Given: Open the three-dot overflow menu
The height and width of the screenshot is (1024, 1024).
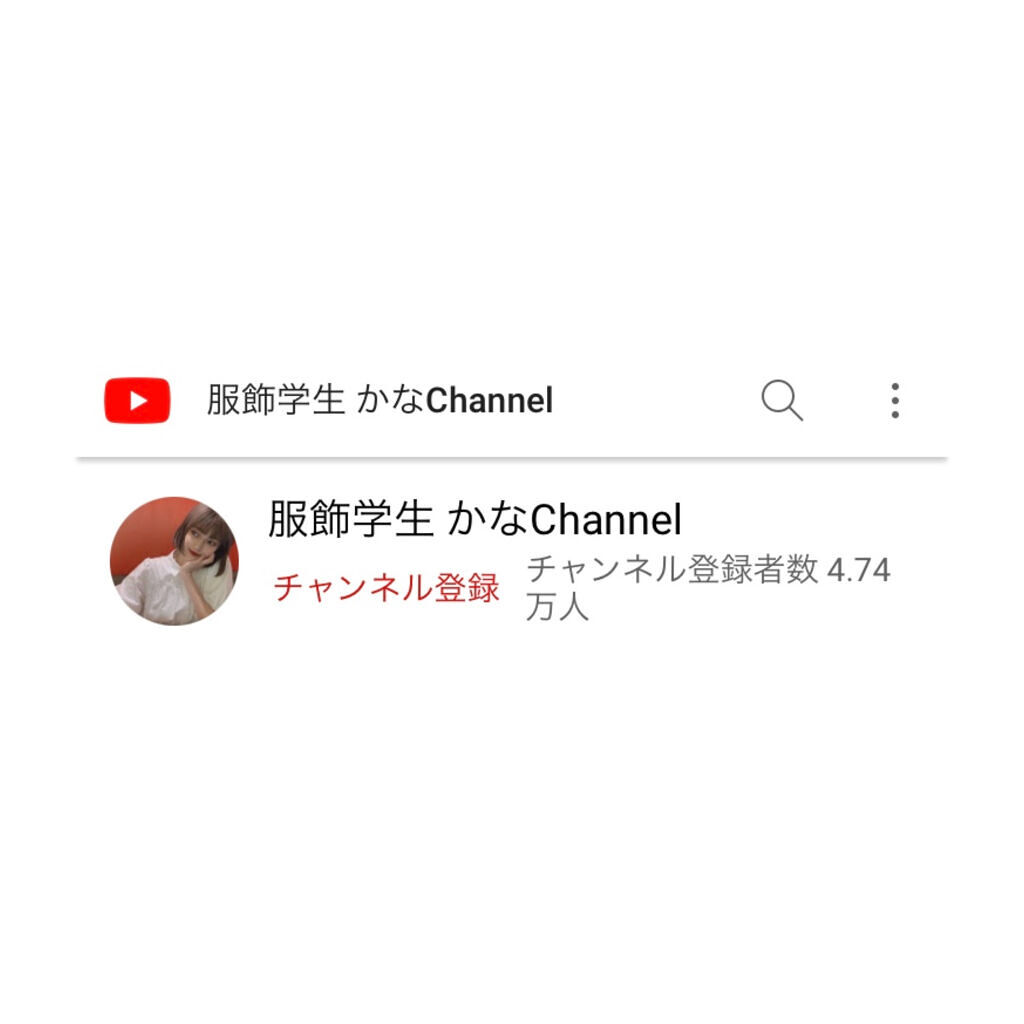Looking at the screenshot, I should 895,401.
